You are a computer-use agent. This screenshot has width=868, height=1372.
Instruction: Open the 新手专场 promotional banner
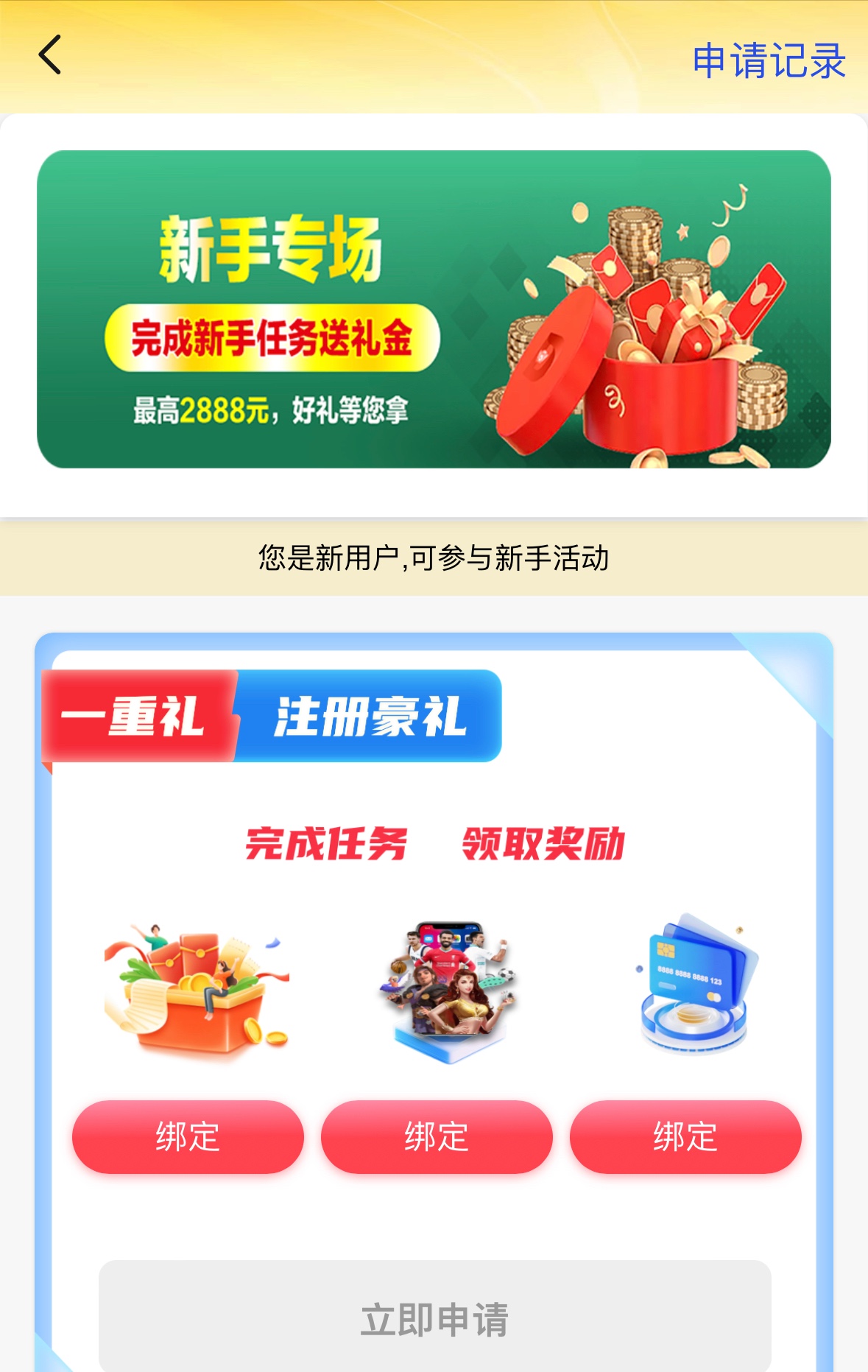point(434,309)
